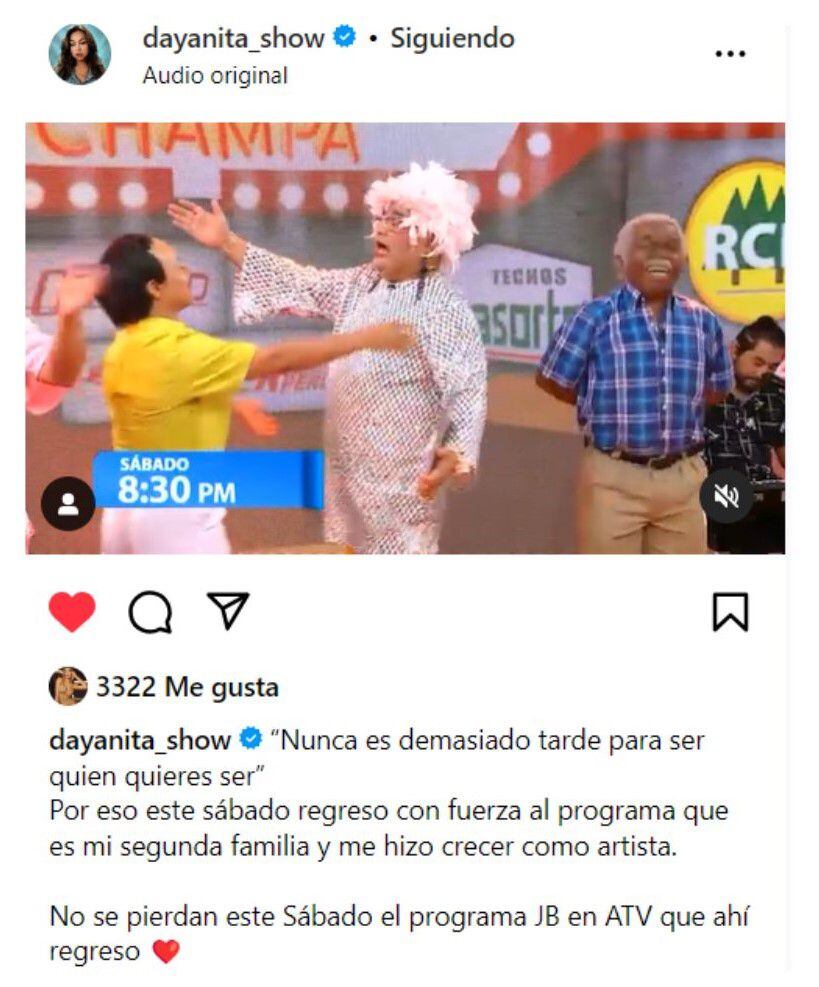The height and width of the screenshot is (987, 819).
Task: Tap the Siguiendo following button
Action: 452,39
